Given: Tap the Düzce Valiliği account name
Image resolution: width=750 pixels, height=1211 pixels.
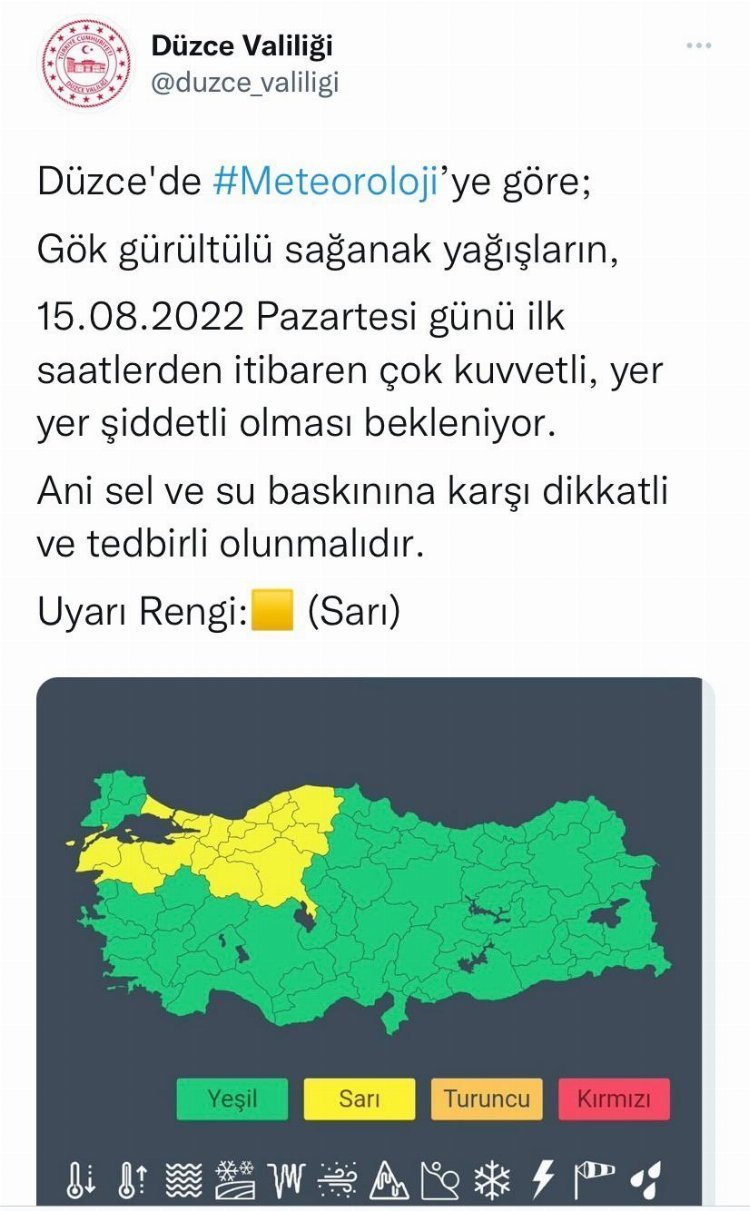Looking at the screenshot, I should (x=241, y=46).
